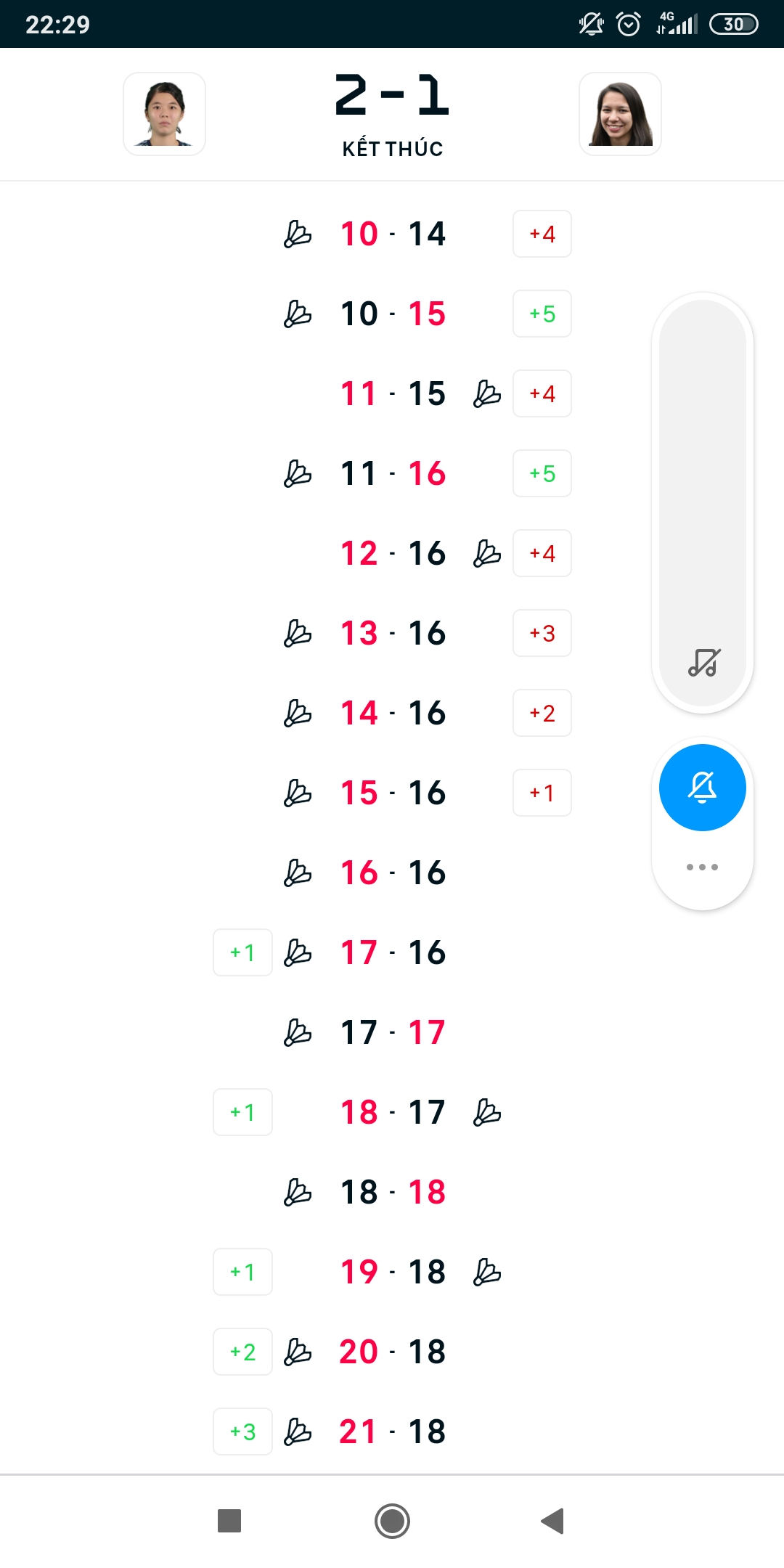Go back using the system back button
Image resolution: width=784 pixels, height=1568 pixels.
click(x=552, y=1520)
